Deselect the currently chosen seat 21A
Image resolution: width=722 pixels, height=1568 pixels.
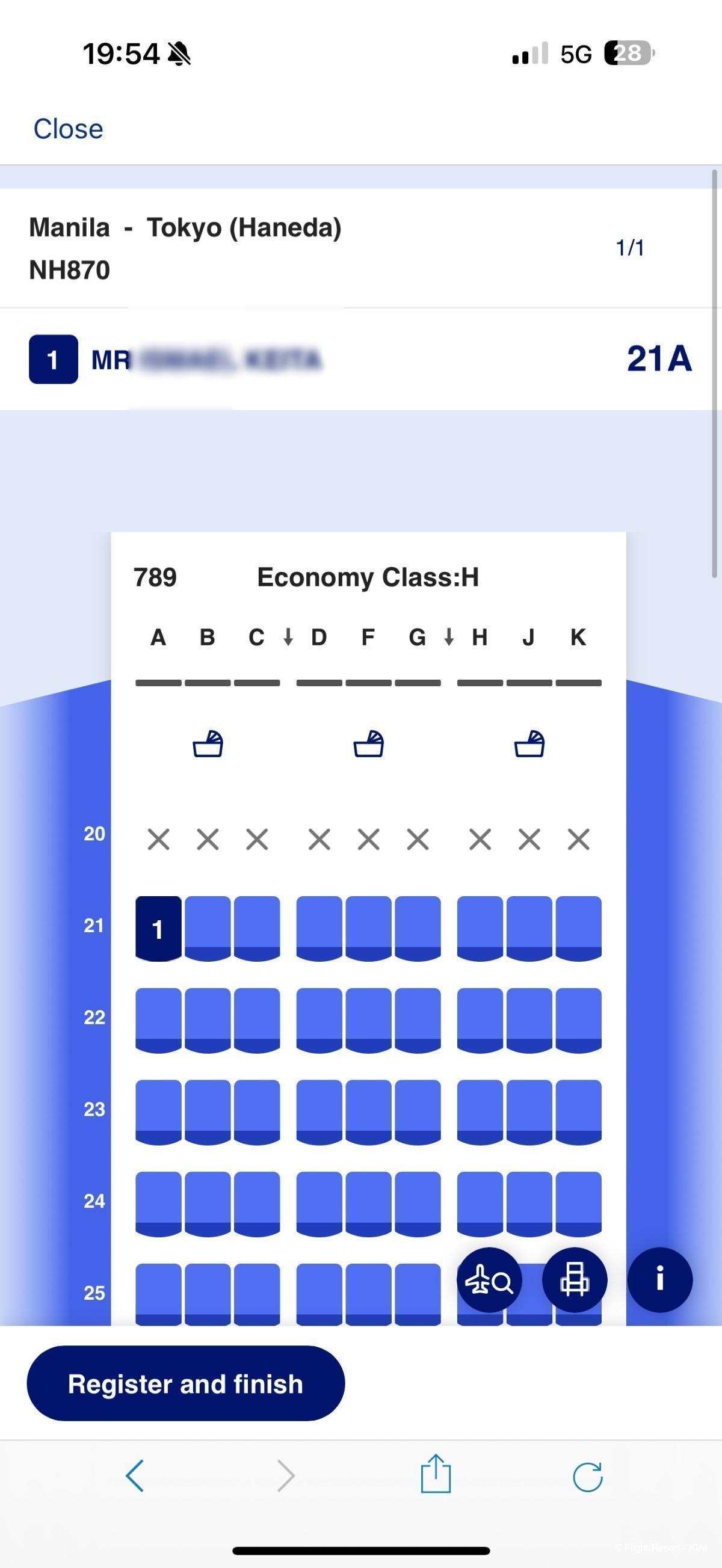click(x=158, y=927)
